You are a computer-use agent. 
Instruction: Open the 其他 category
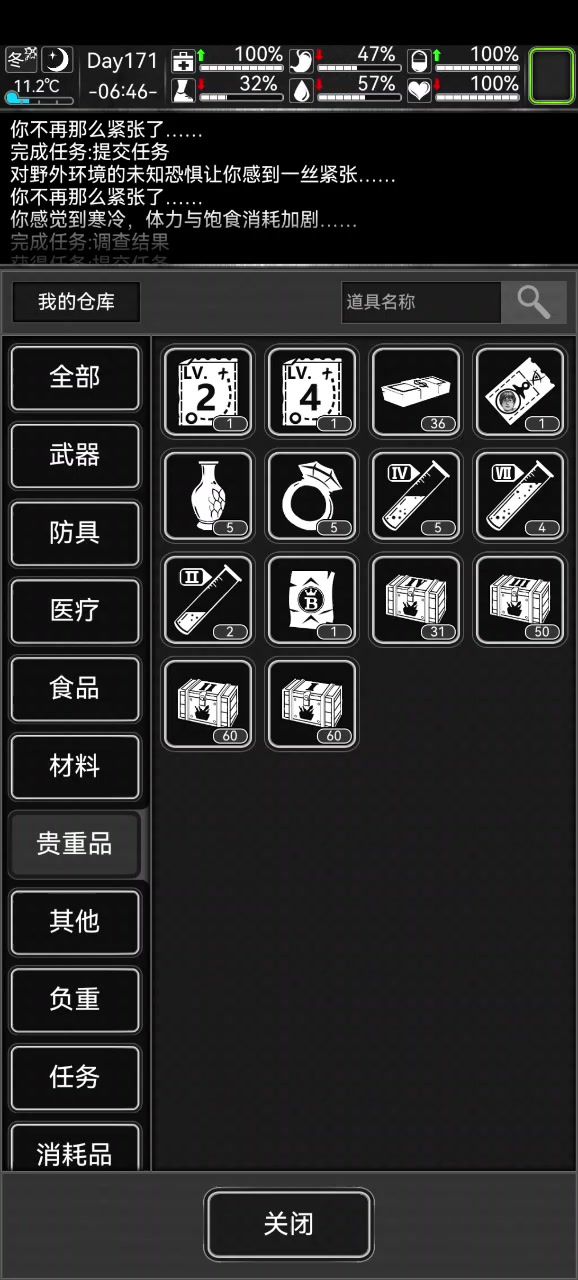(75, 922)
